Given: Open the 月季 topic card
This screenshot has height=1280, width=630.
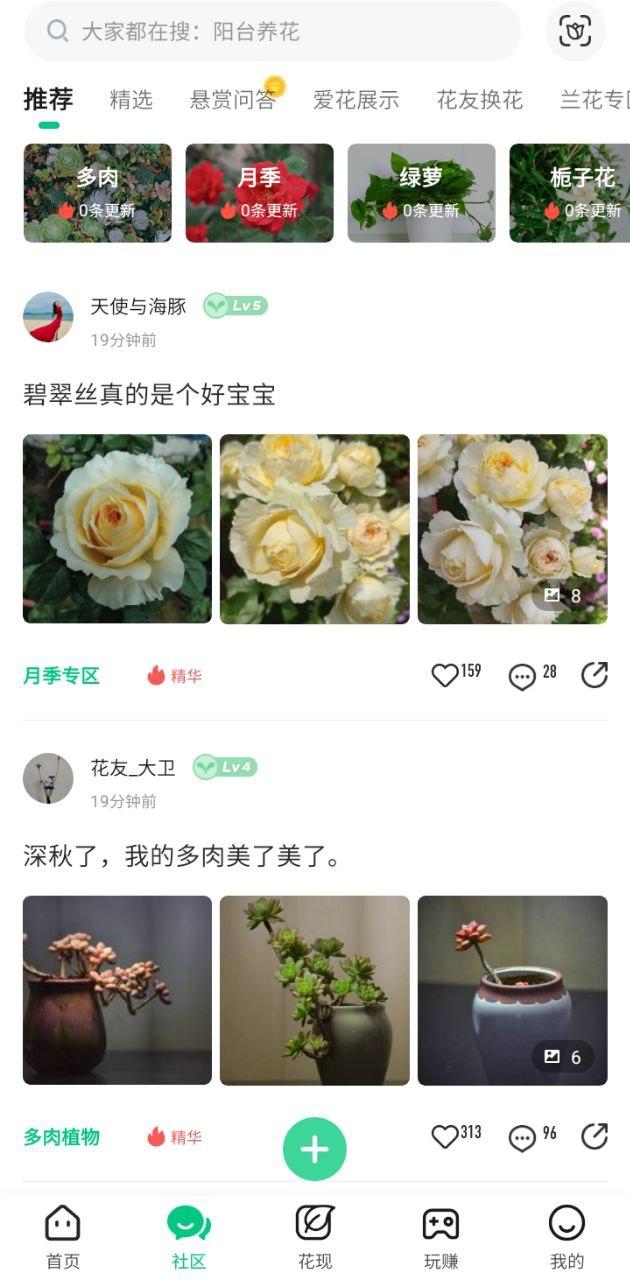Looking at the screenshot, I should 259,193.
